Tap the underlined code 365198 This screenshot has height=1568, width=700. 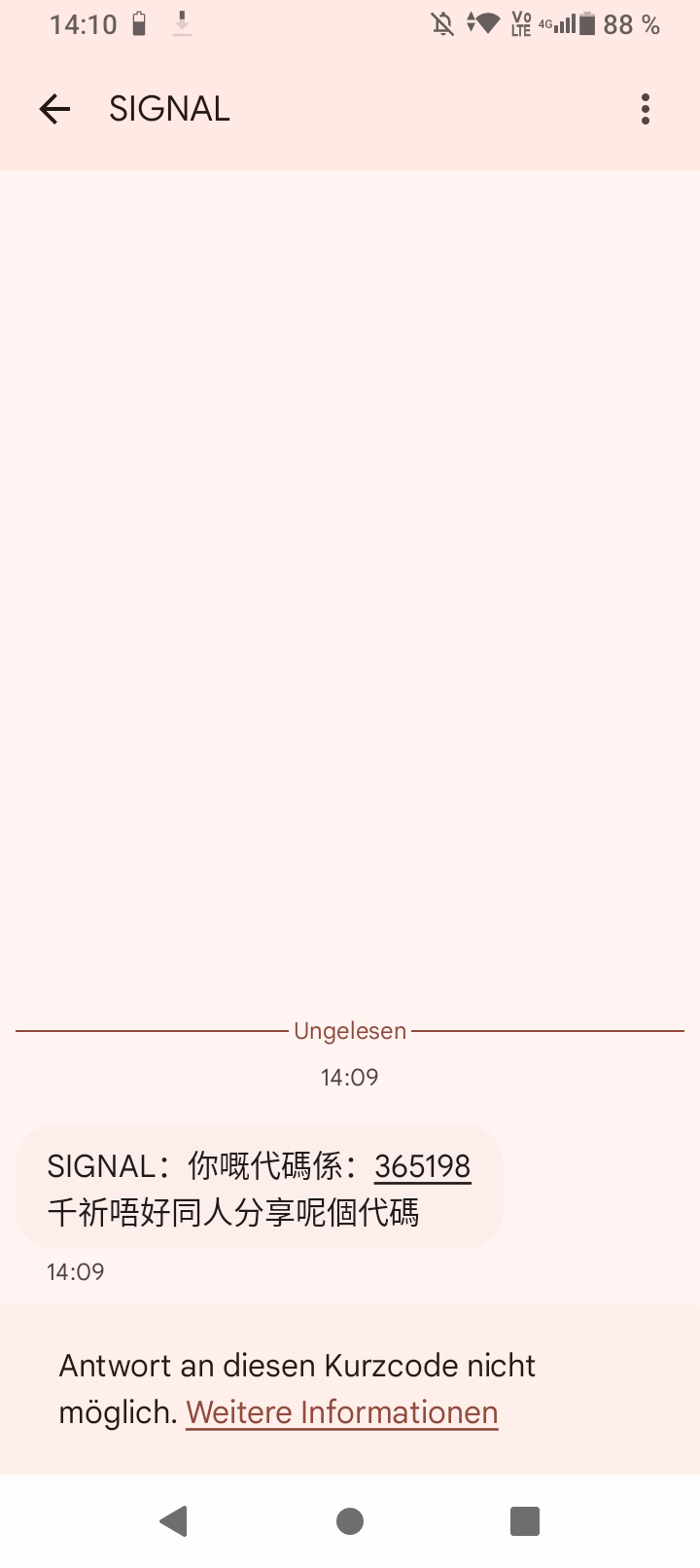tap(422, 1165)
